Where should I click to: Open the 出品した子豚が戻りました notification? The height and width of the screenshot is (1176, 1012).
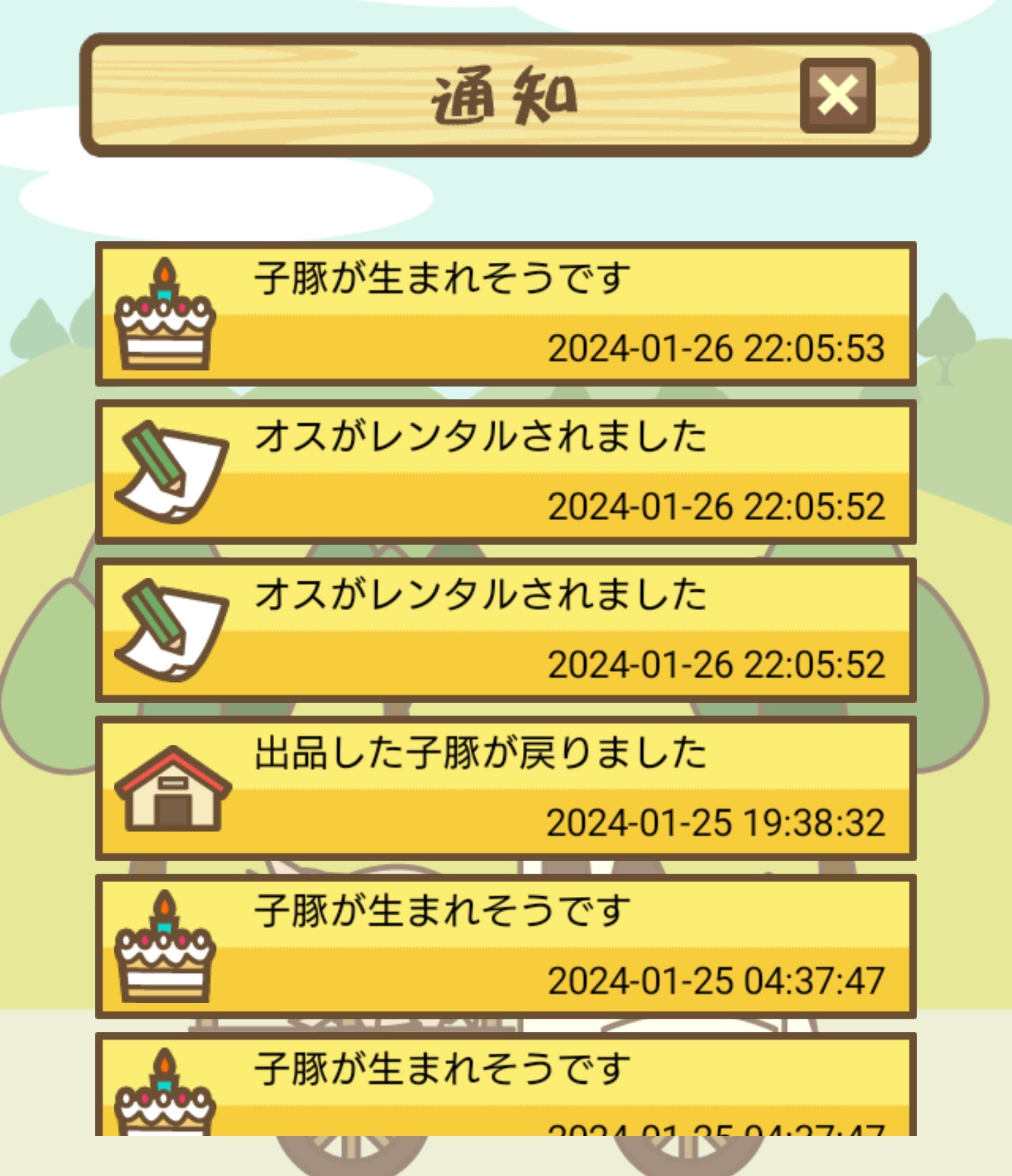(x=505, y=788)
